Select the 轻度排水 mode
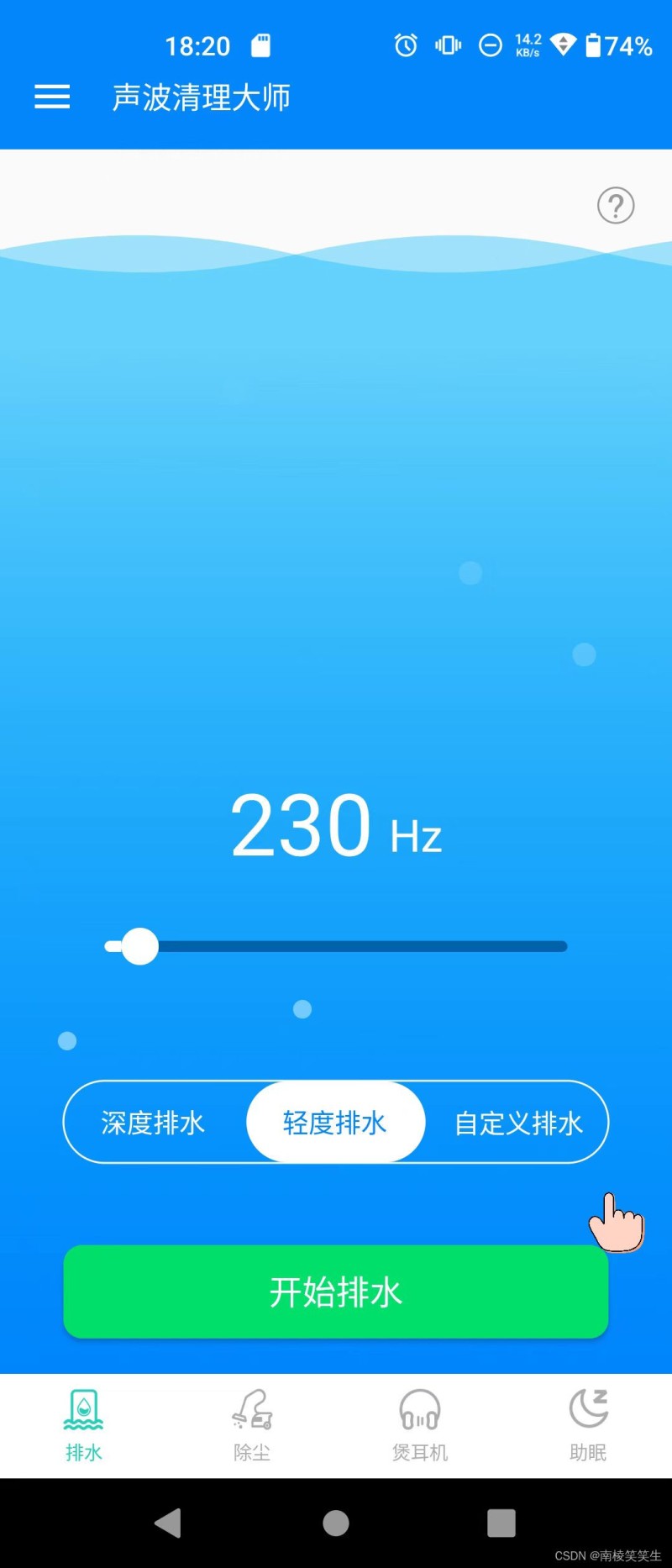The image size is (672, 1568). [x=335, y=1123]
